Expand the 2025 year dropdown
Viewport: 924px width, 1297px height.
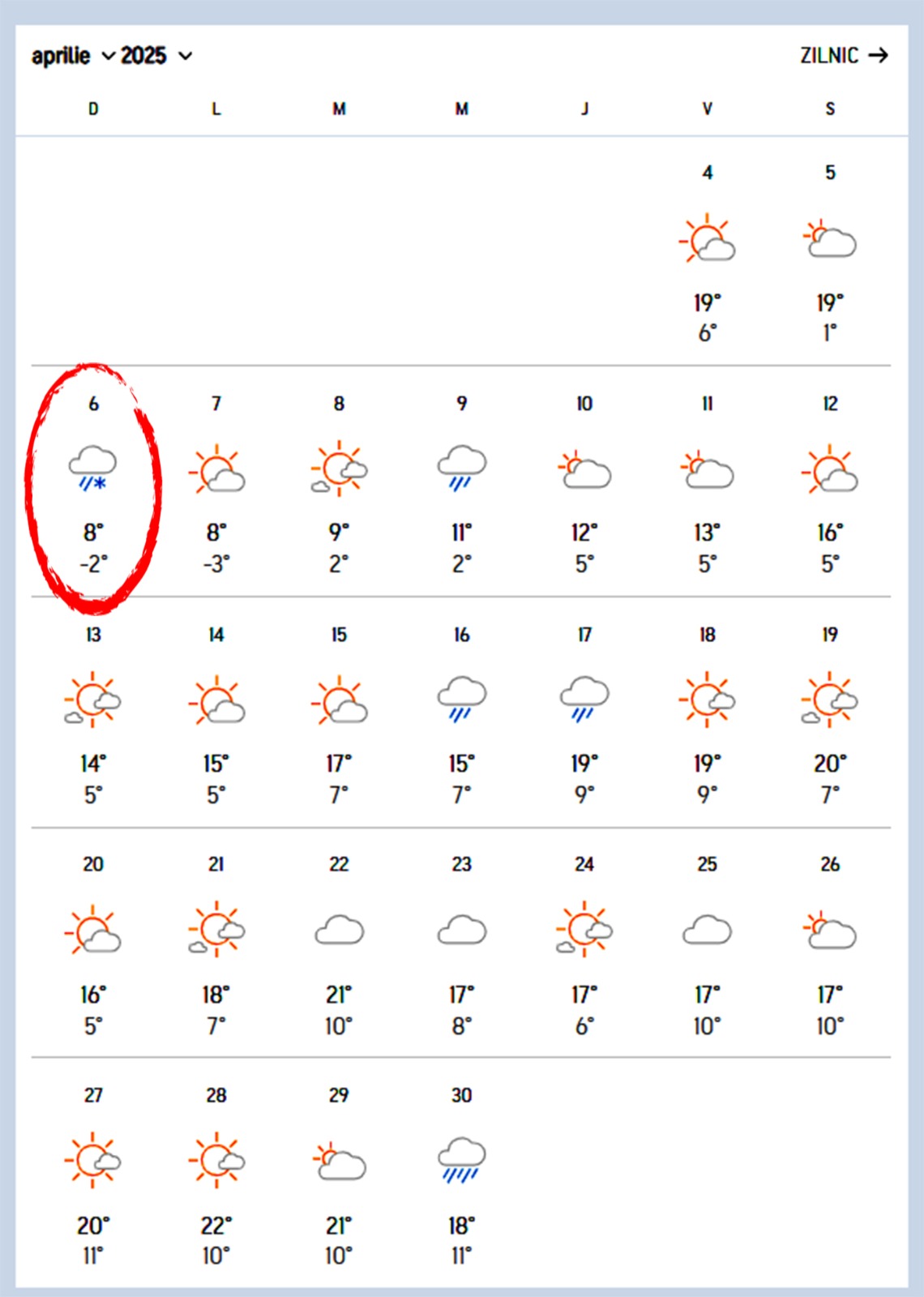pyautogui.click(x=156, y=56)
